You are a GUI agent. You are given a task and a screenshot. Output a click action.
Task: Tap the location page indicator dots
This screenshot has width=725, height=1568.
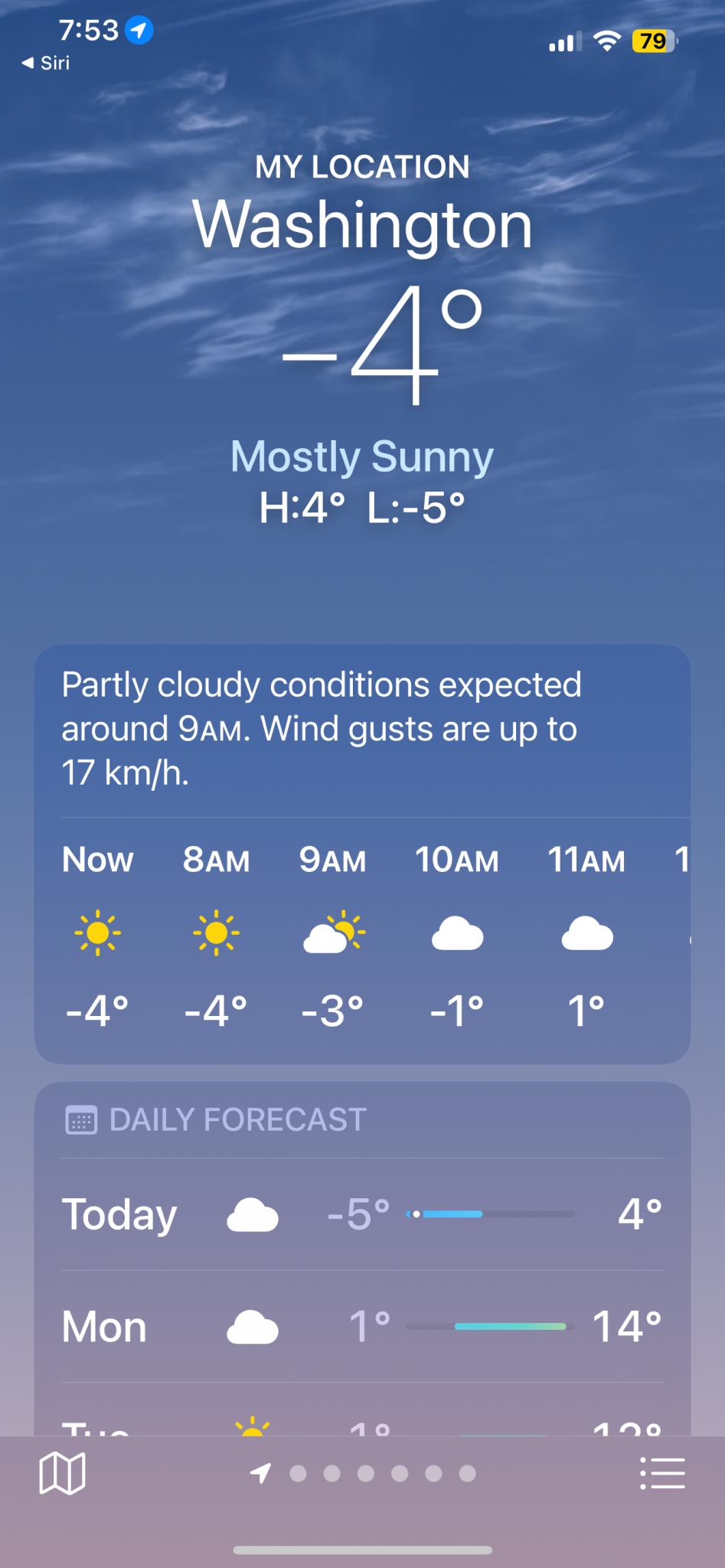tap(363, 1473)
